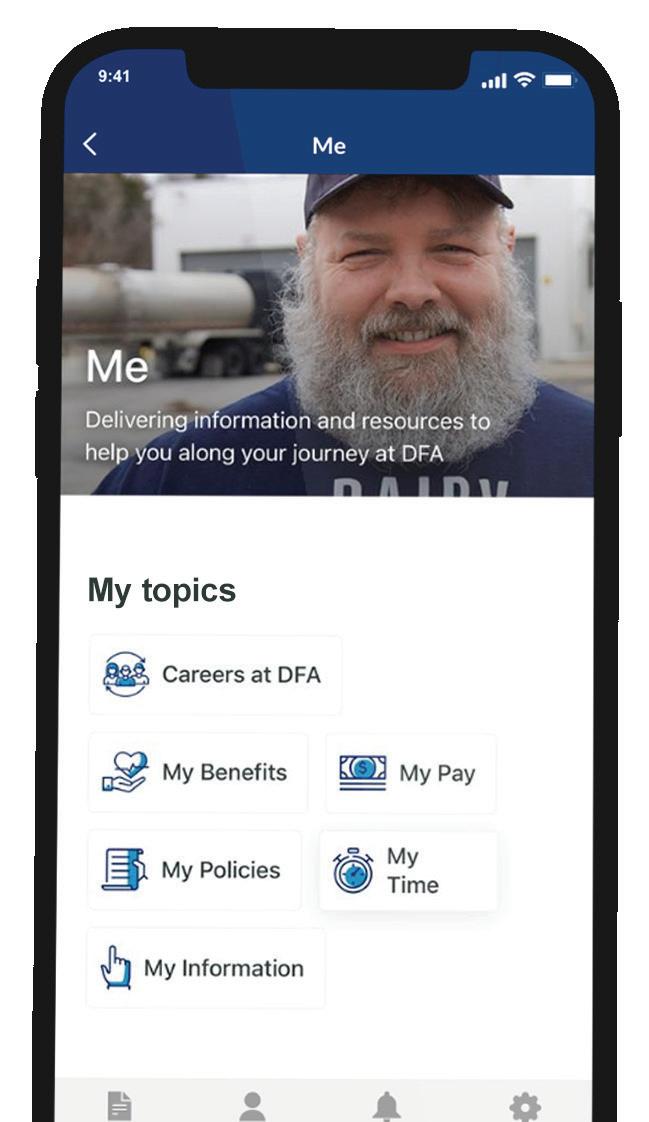The width and height of the screenshot is (649, 1122).
Task: Open the My Time topic
Action: 408,871
